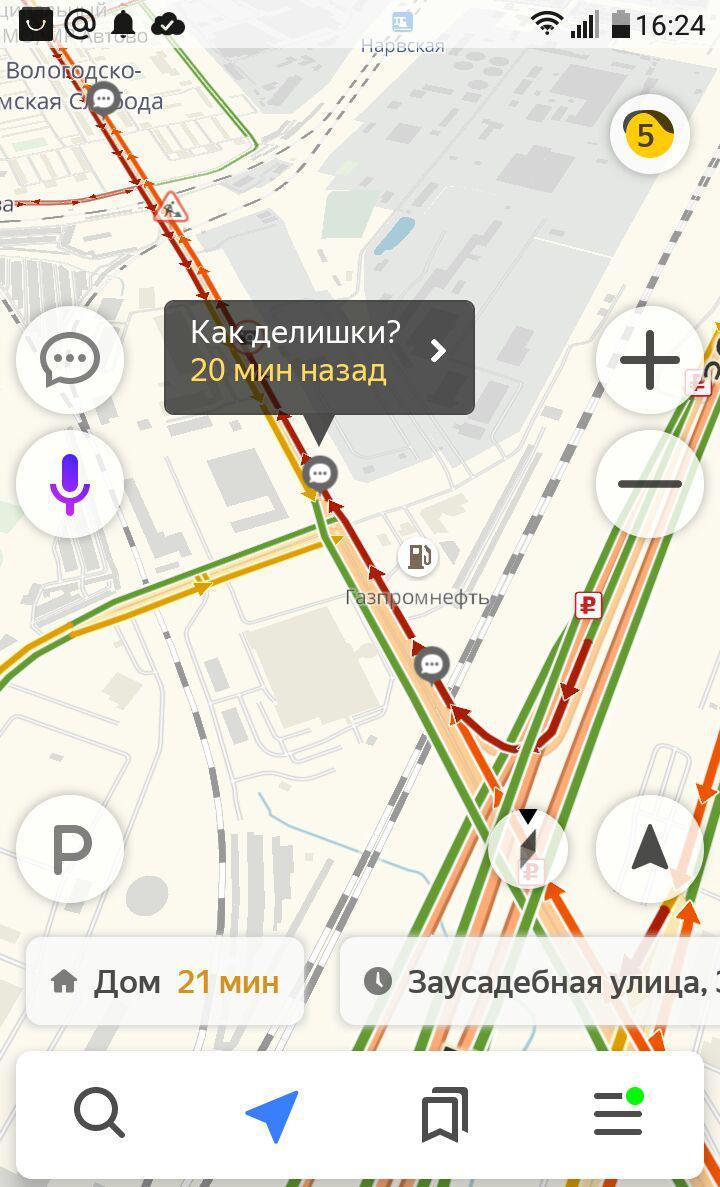Zoom out with the minus button
The height and width of the screenshot is (1187, 720).
point(650,484)
